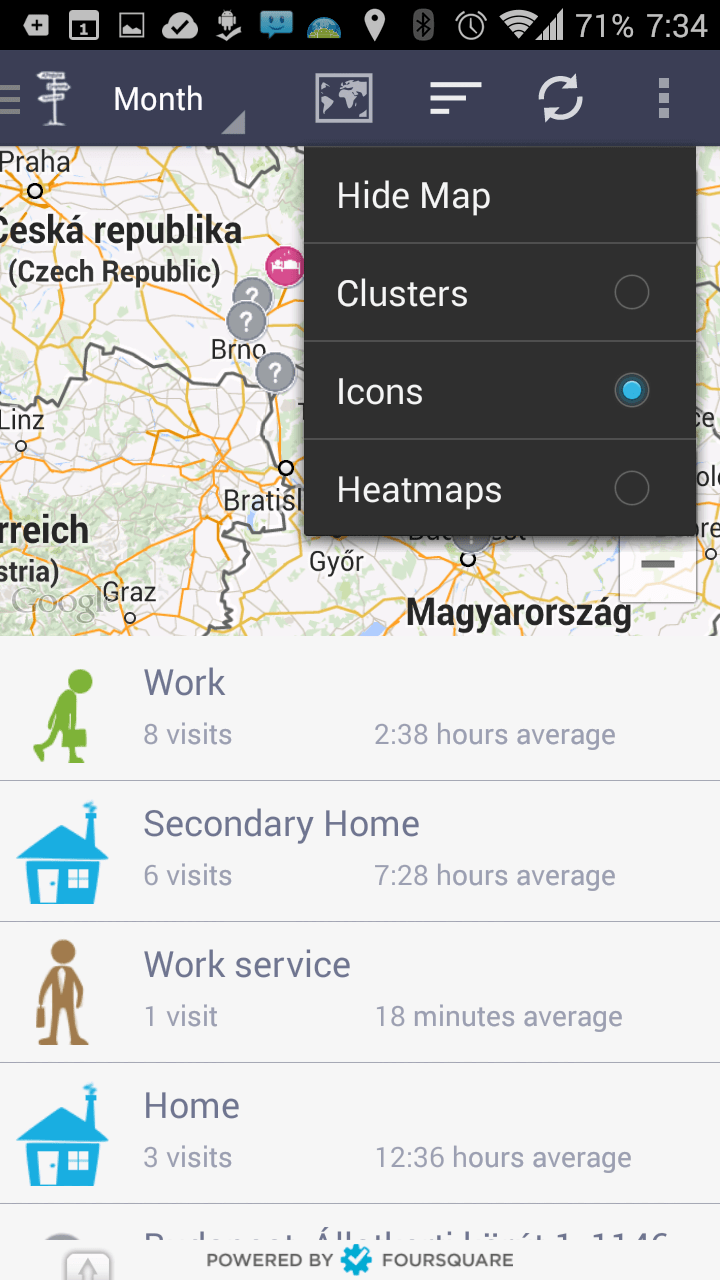Open the Secondary Home entry
The width and height of the screenshot is (720, 1280).
360,851
